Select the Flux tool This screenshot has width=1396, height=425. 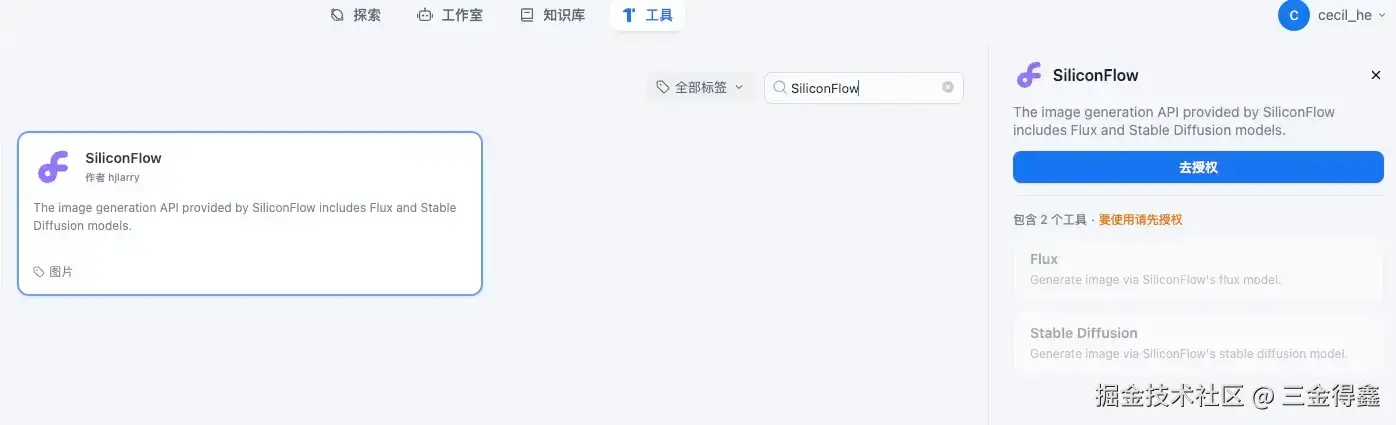(x=1198, y=268)
